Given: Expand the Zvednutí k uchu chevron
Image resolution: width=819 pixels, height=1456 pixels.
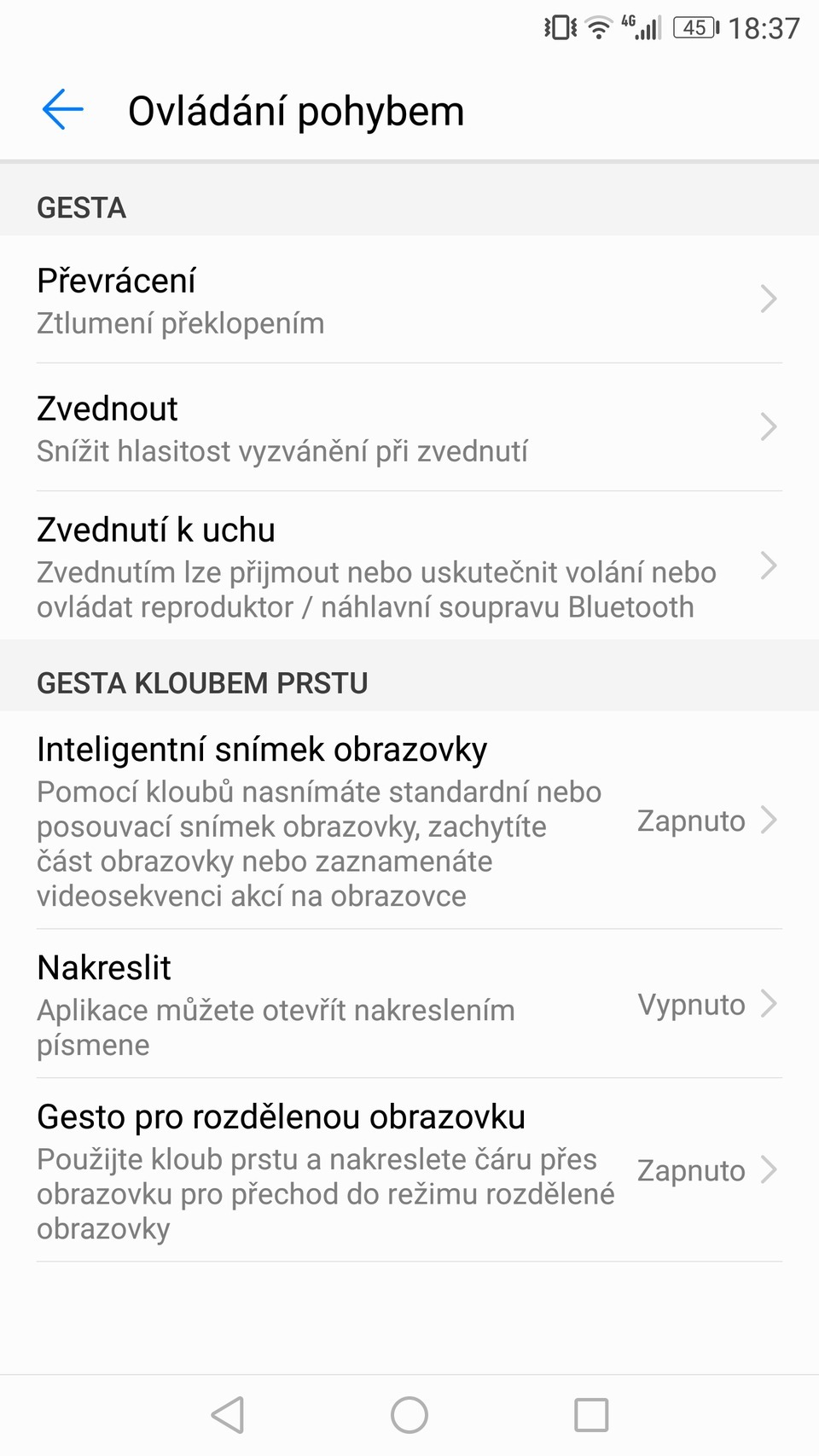Looking at the screenshot, I should pos(769,566).
